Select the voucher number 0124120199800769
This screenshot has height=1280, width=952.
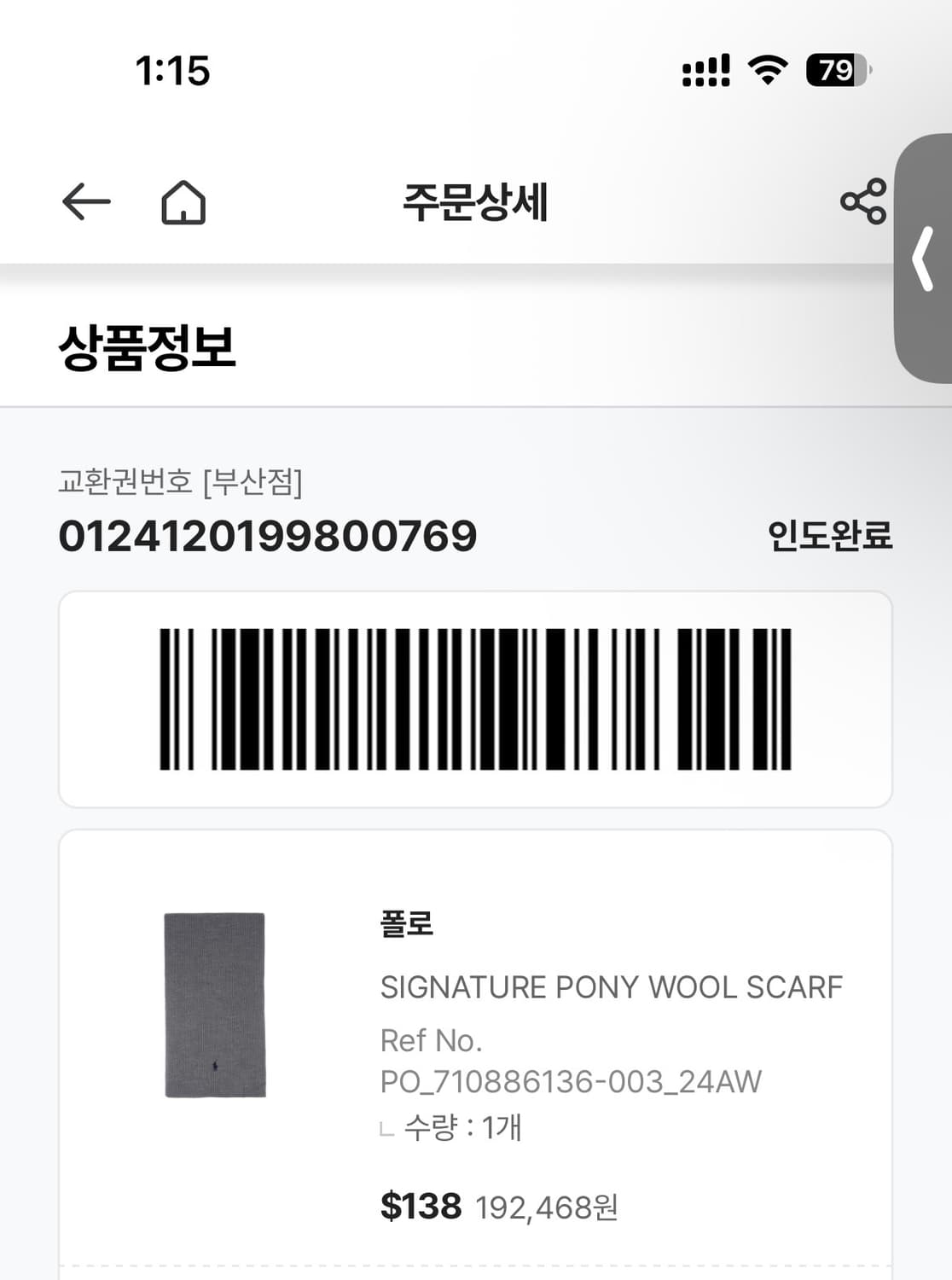point(267,536)
